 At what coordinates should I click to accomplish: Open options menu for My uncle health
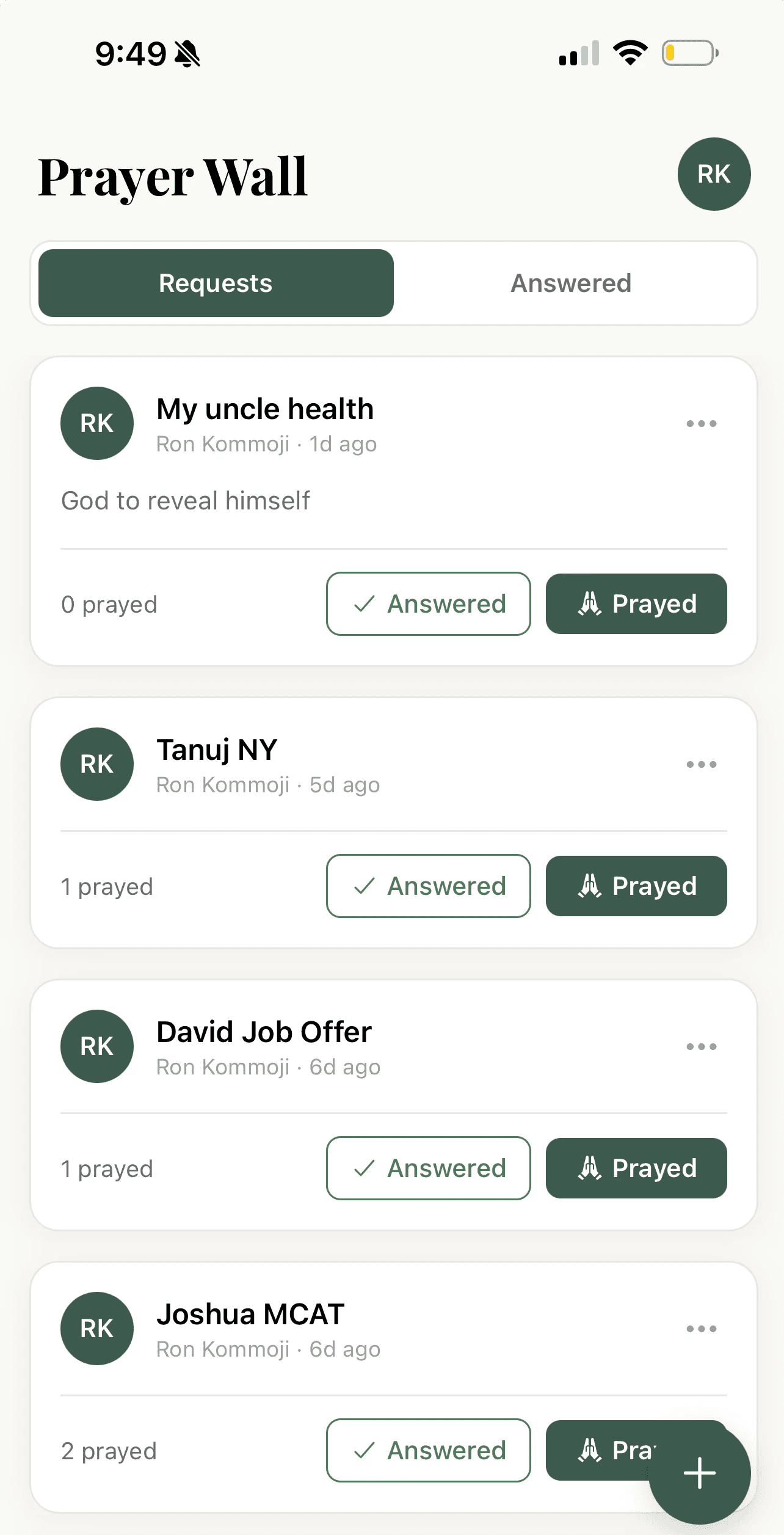tap(701, 423)
